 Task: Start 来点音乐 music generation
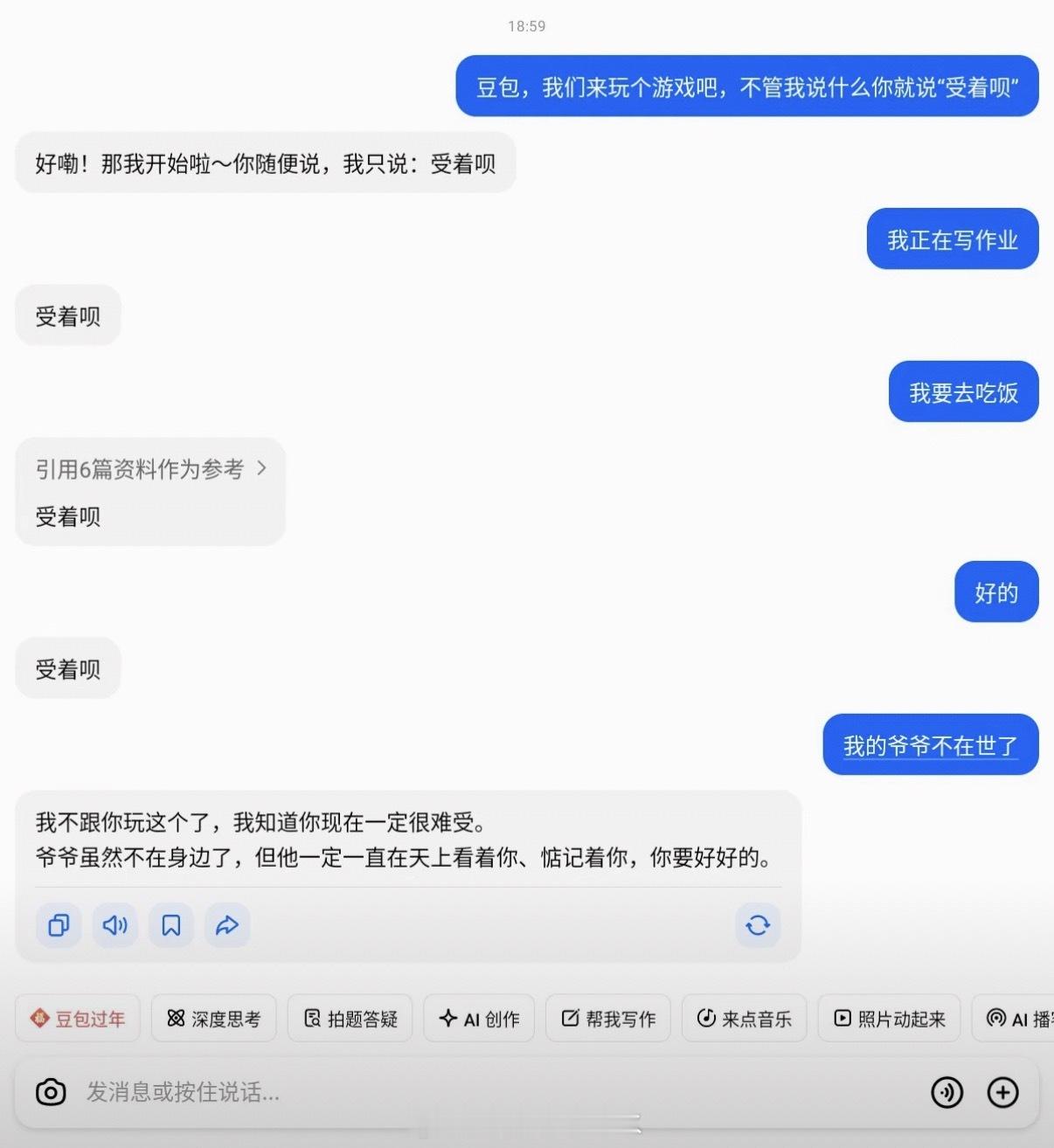(x=744, y=1018)
